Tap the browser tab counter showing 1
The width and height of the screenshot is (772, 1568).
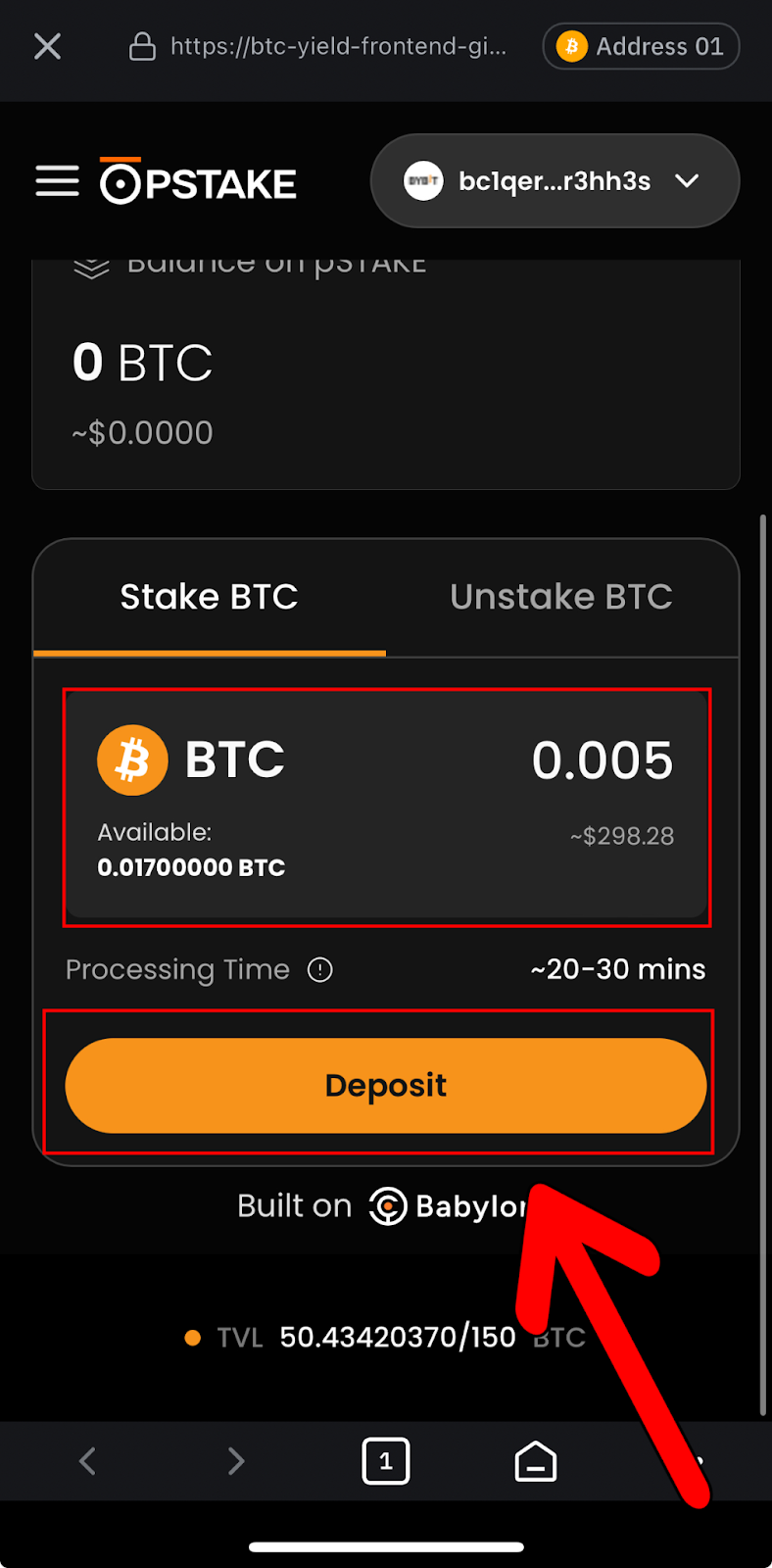(386, 1460)
